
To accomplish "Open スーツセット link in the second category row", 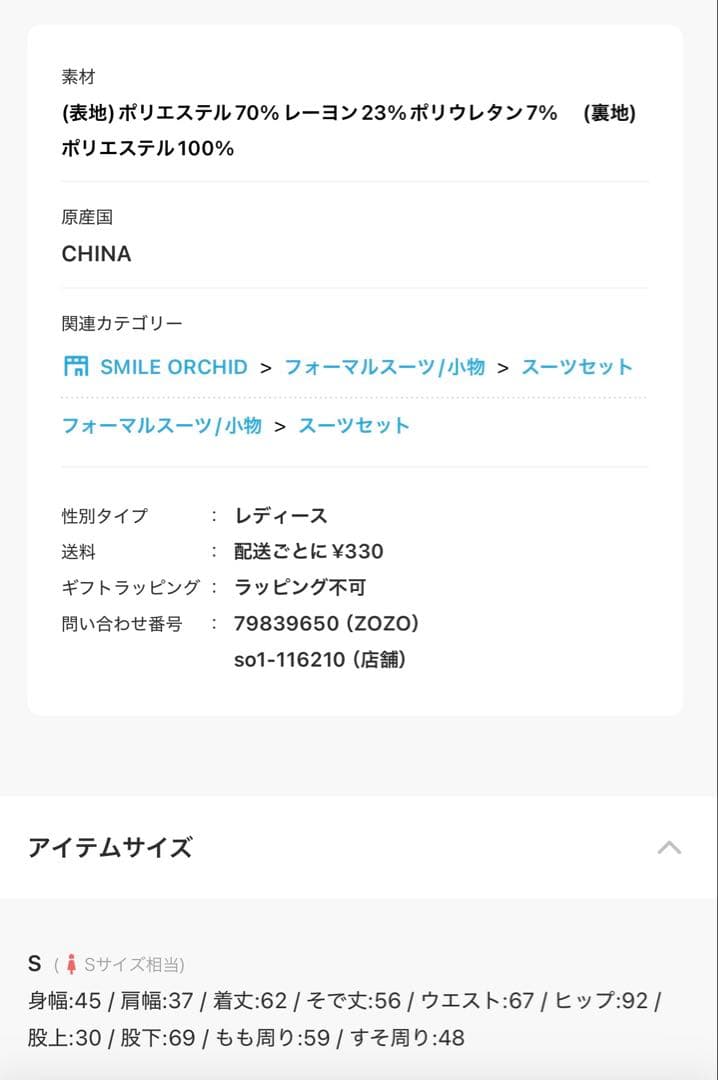I will 354,426.
